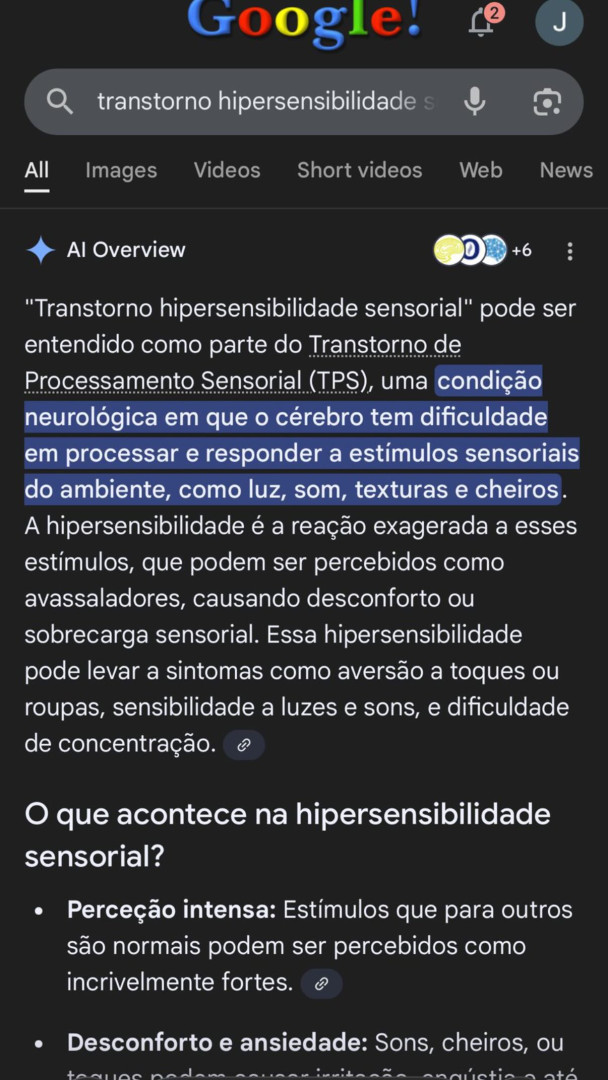The image size is (608, 1080).
Task: Tap the link icon after 'incrivelmente fortes.'
Action: point(321,983)
